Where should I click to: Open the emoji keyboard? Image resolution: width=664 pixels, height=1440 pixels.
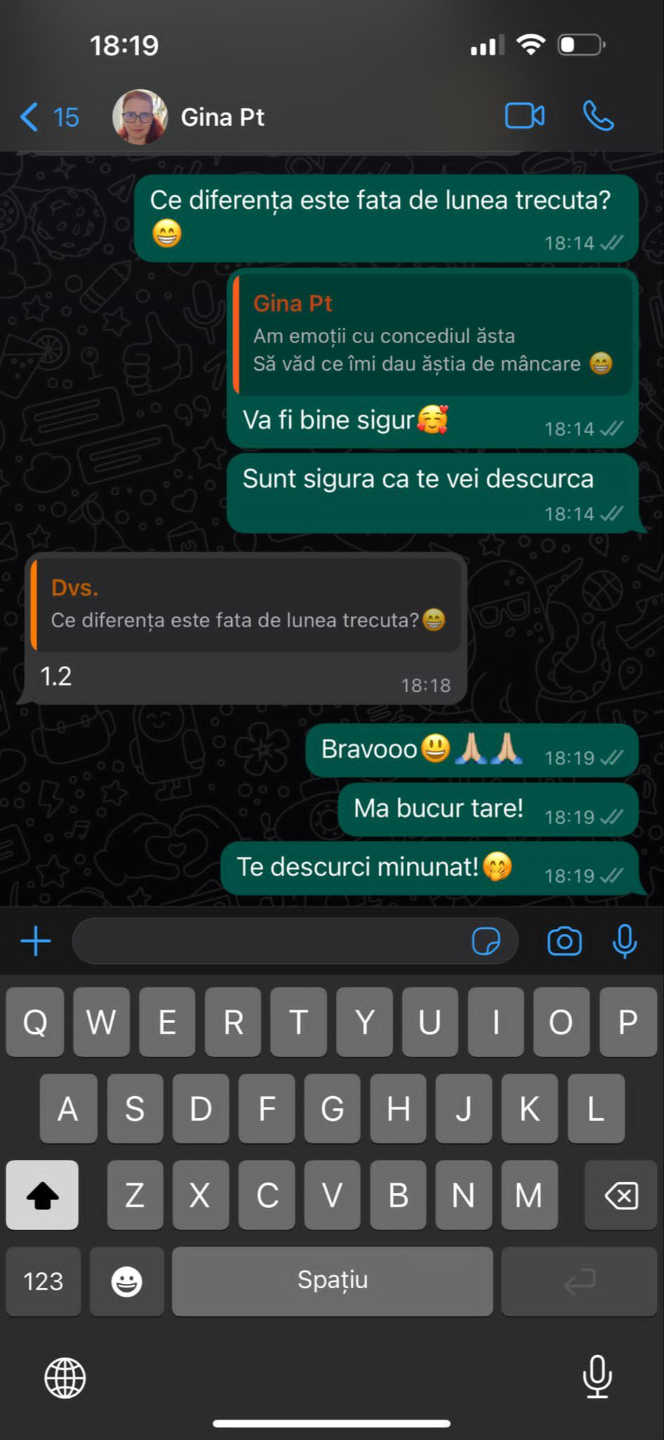[127, 1281]
